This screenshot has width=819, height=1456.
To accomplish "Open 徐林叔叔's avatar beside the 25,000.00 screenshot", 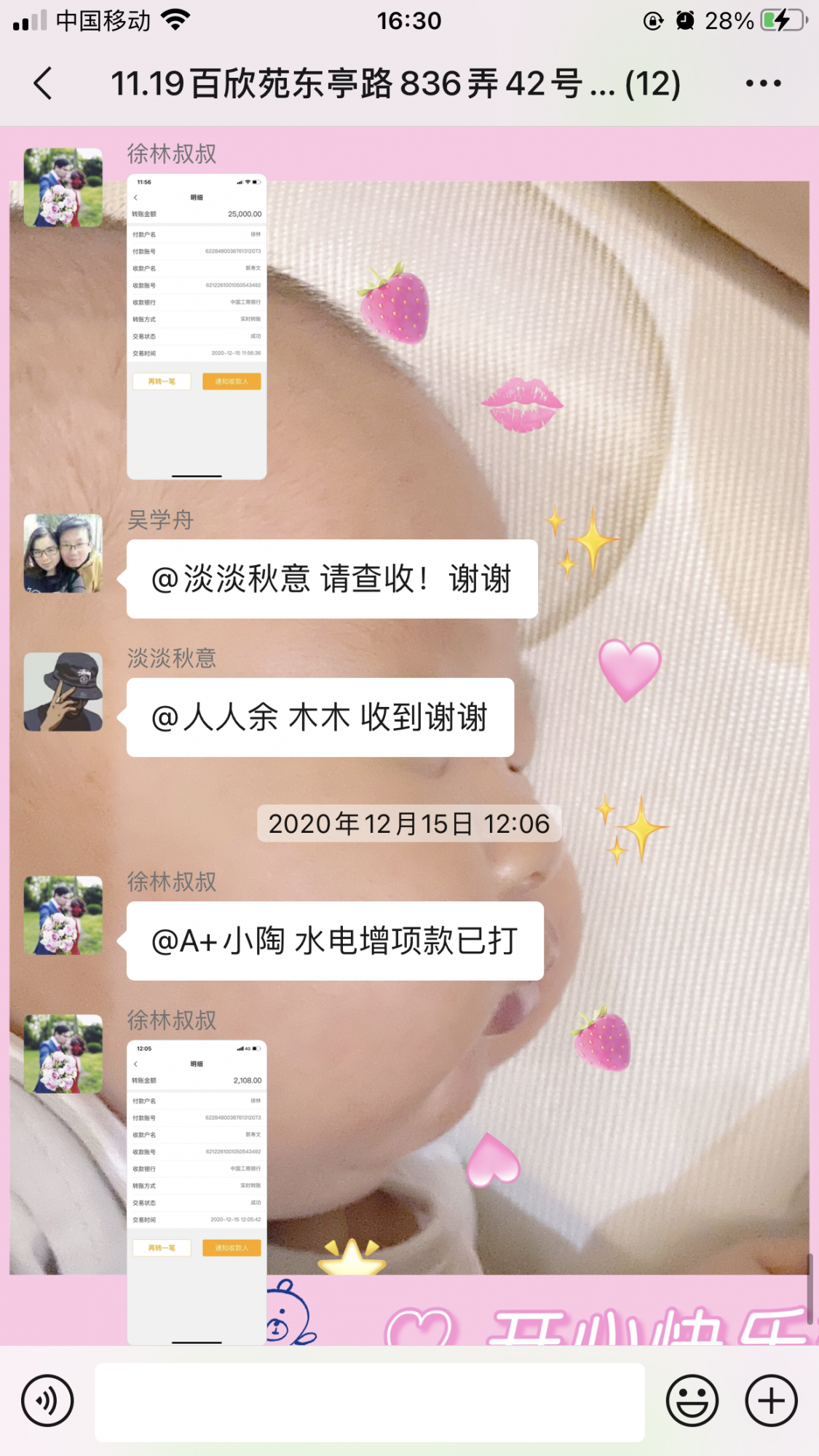I will pos(63,187).
